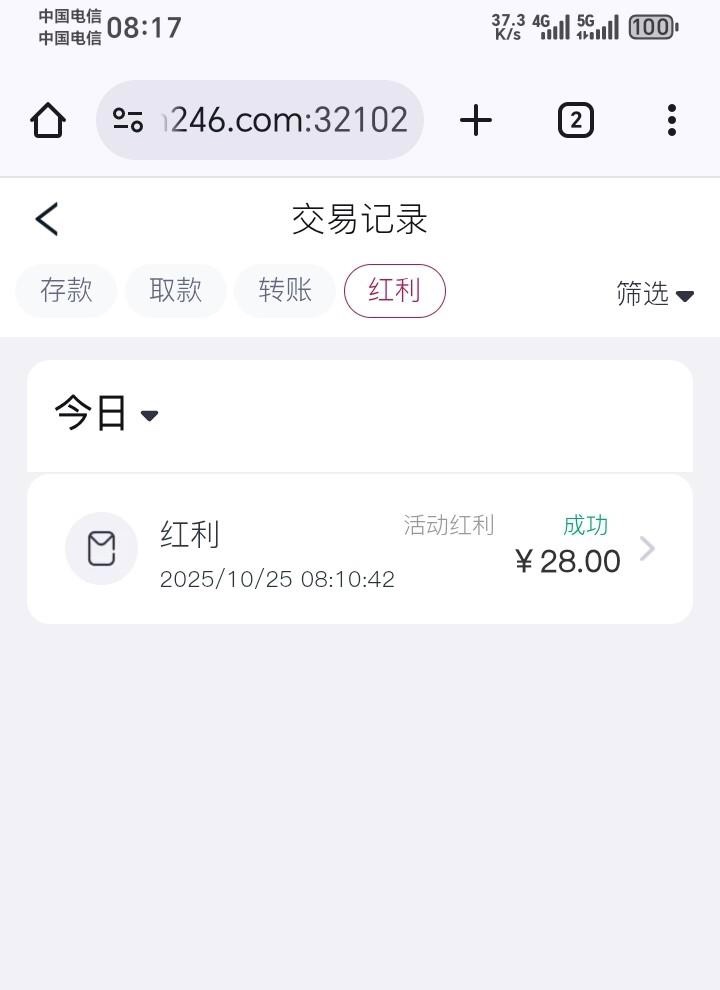Screen dimensions: 720x990
Task: Go back from the 交易记录 page
Action: (47, 219)
